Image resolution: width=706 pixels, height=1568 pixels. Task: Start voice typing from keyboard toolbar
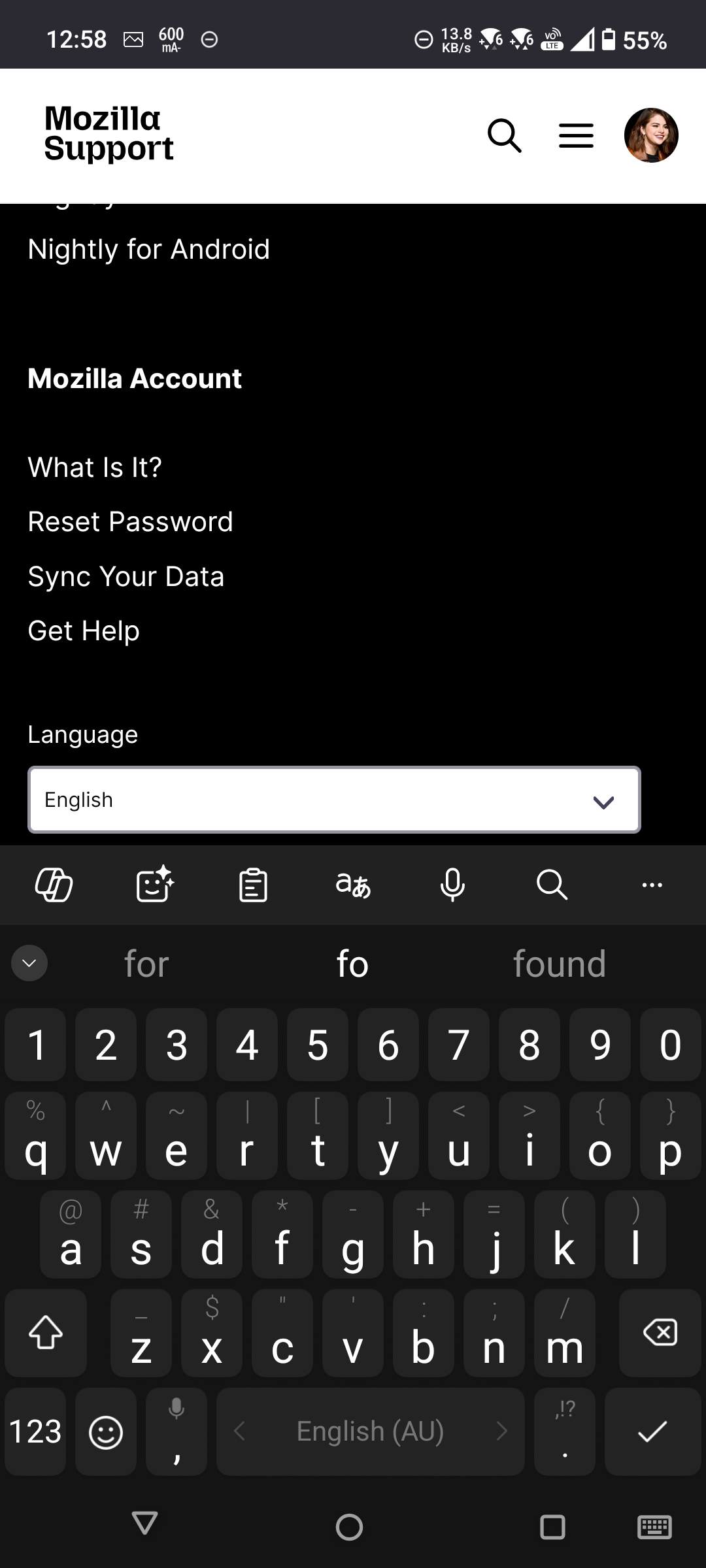click(452, 885)
